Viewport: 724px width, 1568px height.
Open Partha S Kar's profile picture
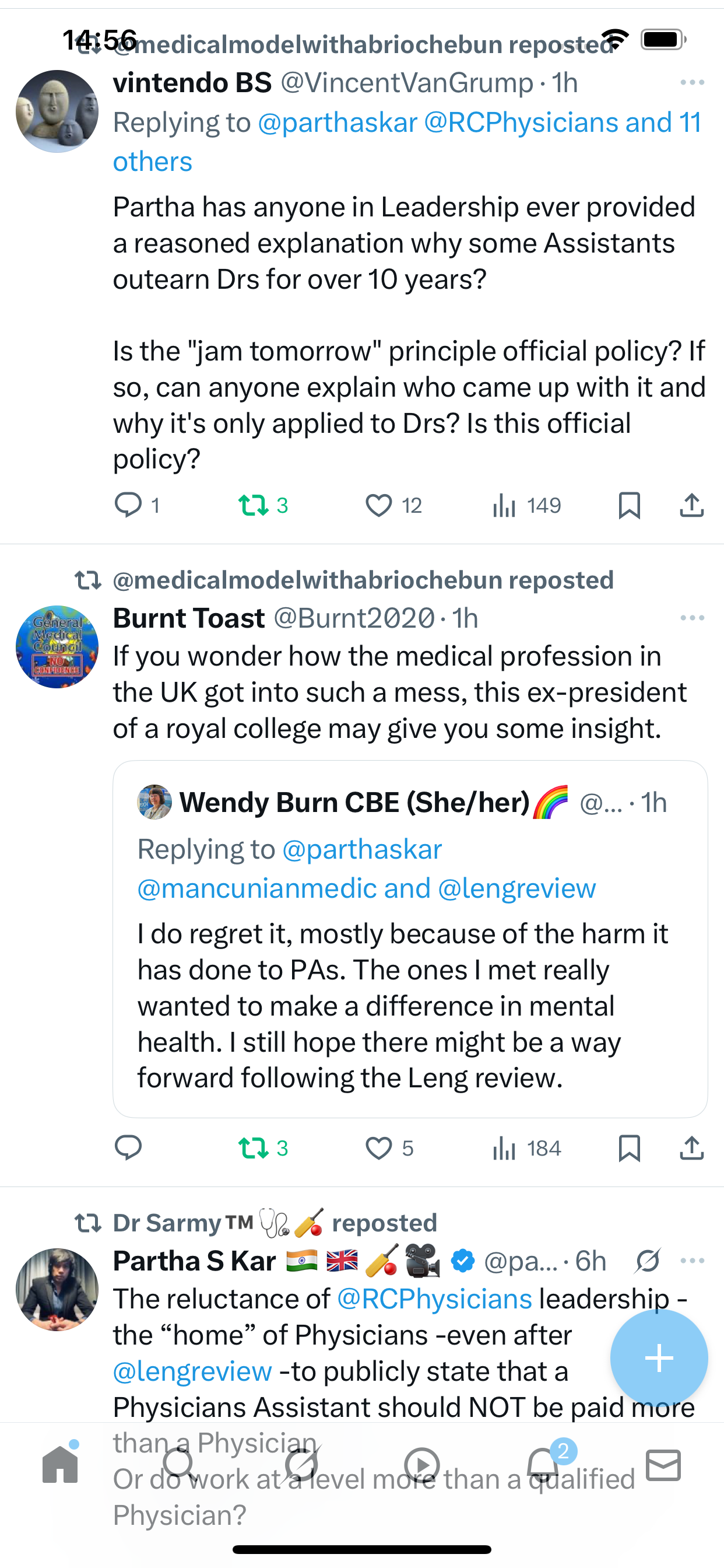coord(57,1289)
